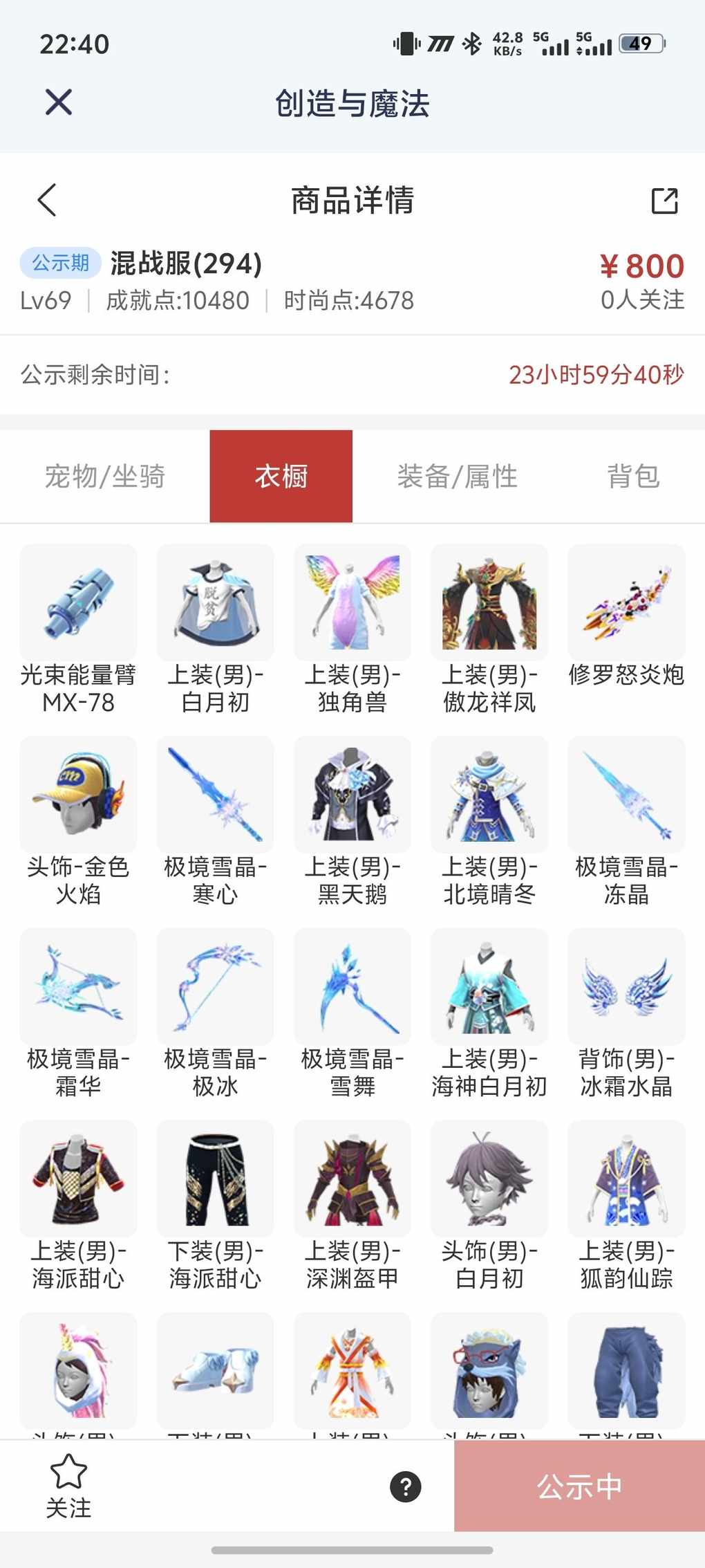Viewport: 705px width, 1568px height.
Task: Select the 衣橱 tab
Action: click(281, 477)
